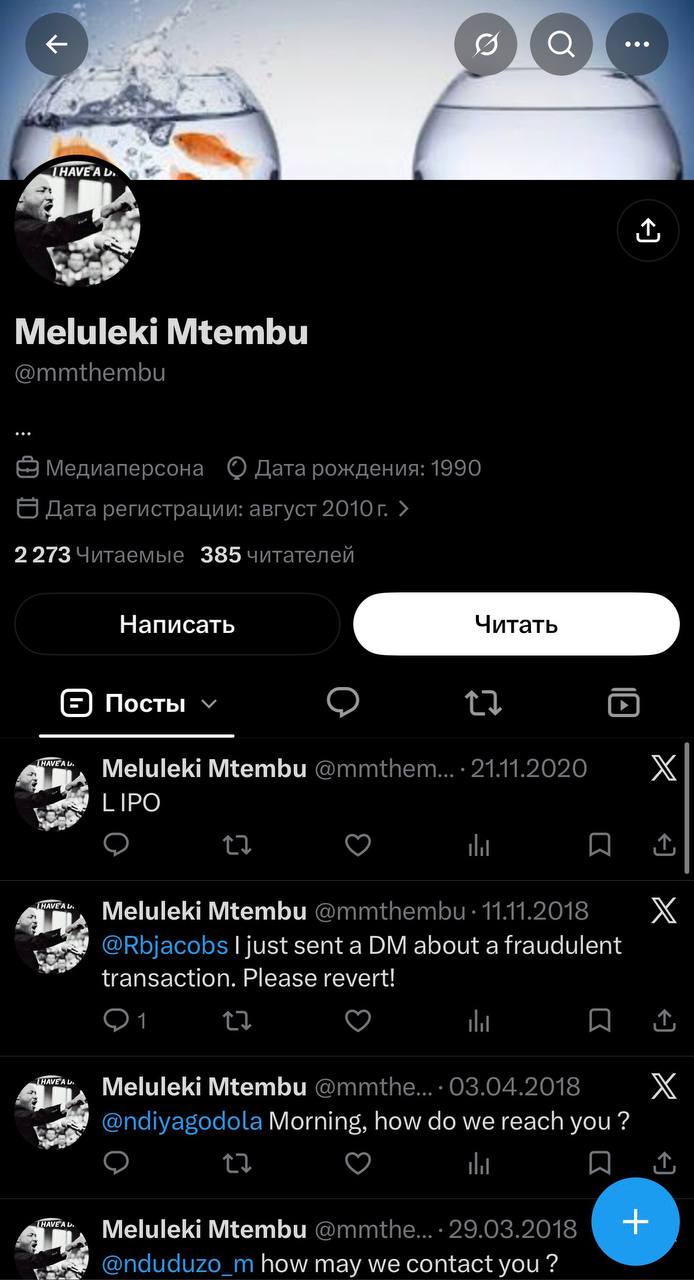This screenshot has width=694, height=1280.
Task: Search this profile's posts
Action: [x=561, y=44]
